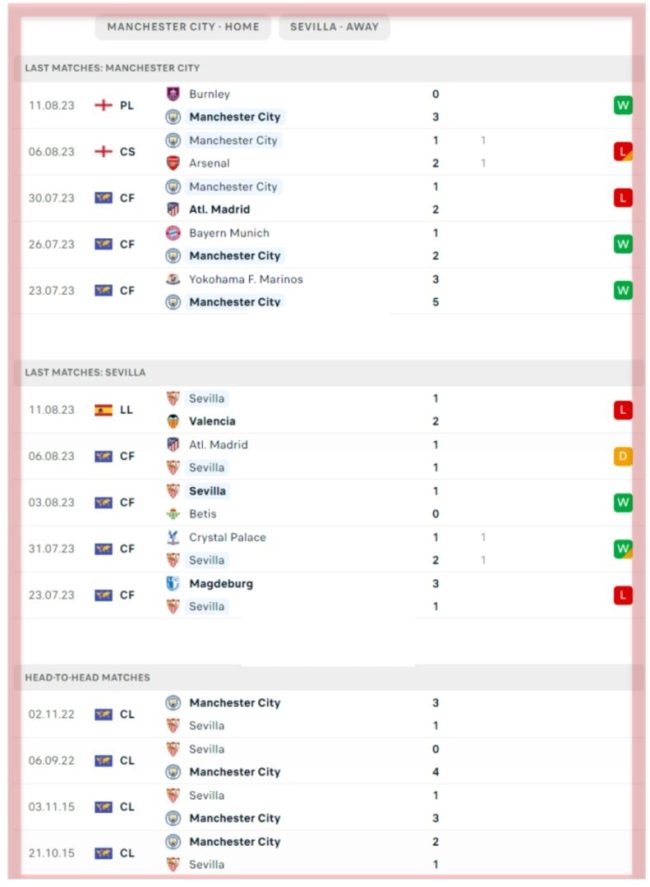This screenshot has width=650, height=887.
Task: Open head-to-head match from 02.11.22
Action: (x=300, y=714)
